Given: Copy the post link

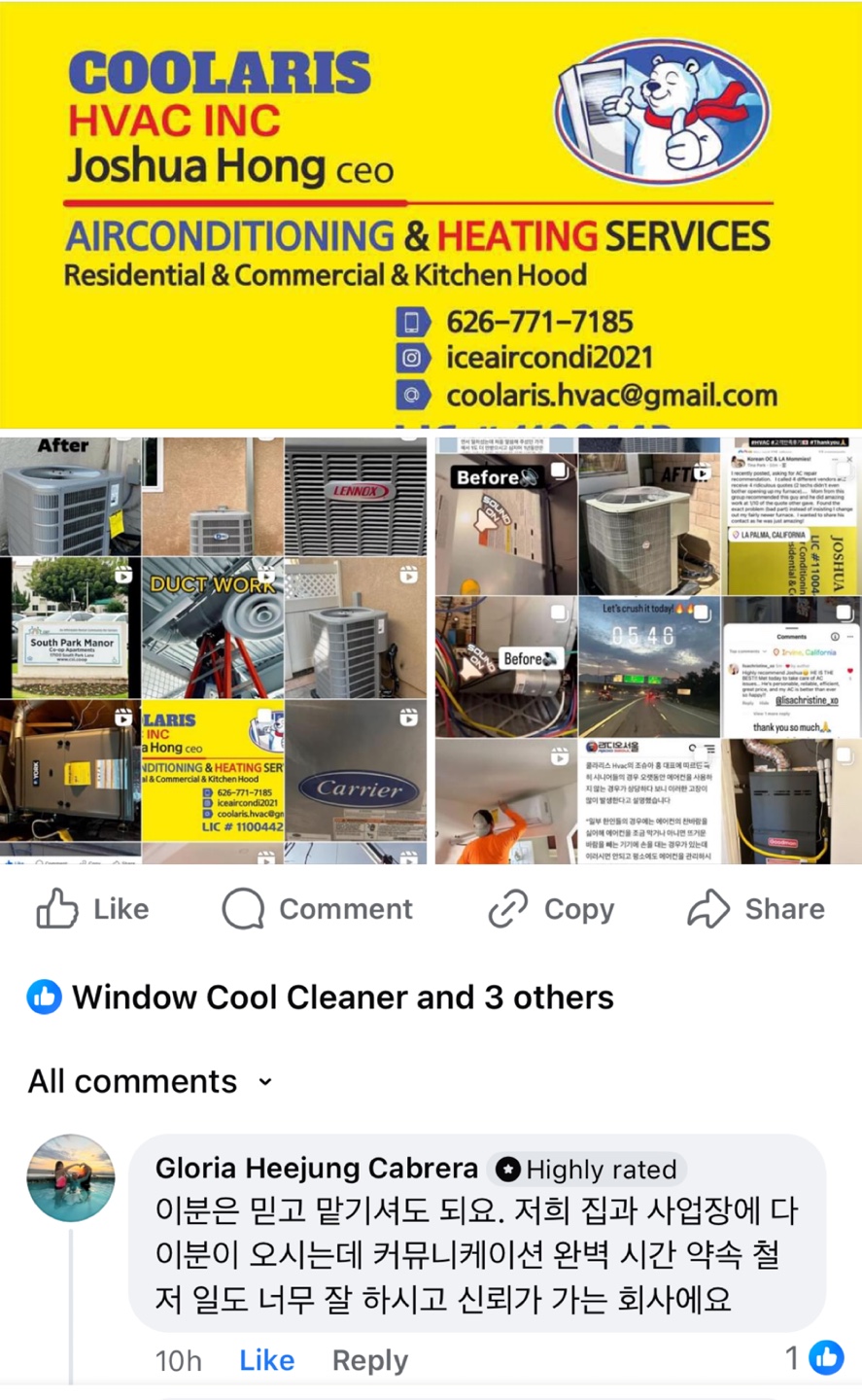Looking at the screenshot, I should coord(551,909).
